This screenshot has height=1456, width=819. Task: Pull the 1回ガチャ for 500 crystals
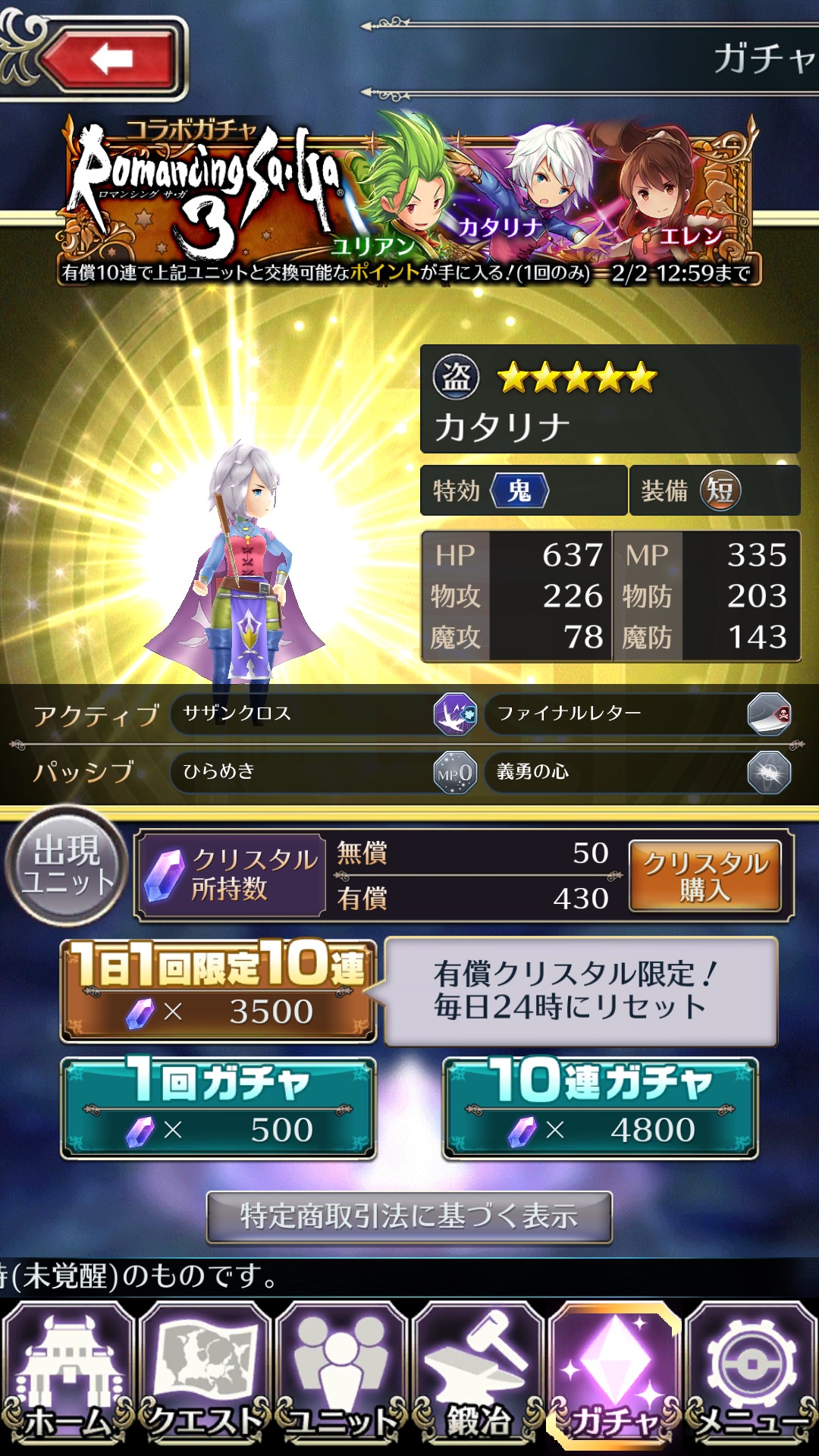[218, 1108]
